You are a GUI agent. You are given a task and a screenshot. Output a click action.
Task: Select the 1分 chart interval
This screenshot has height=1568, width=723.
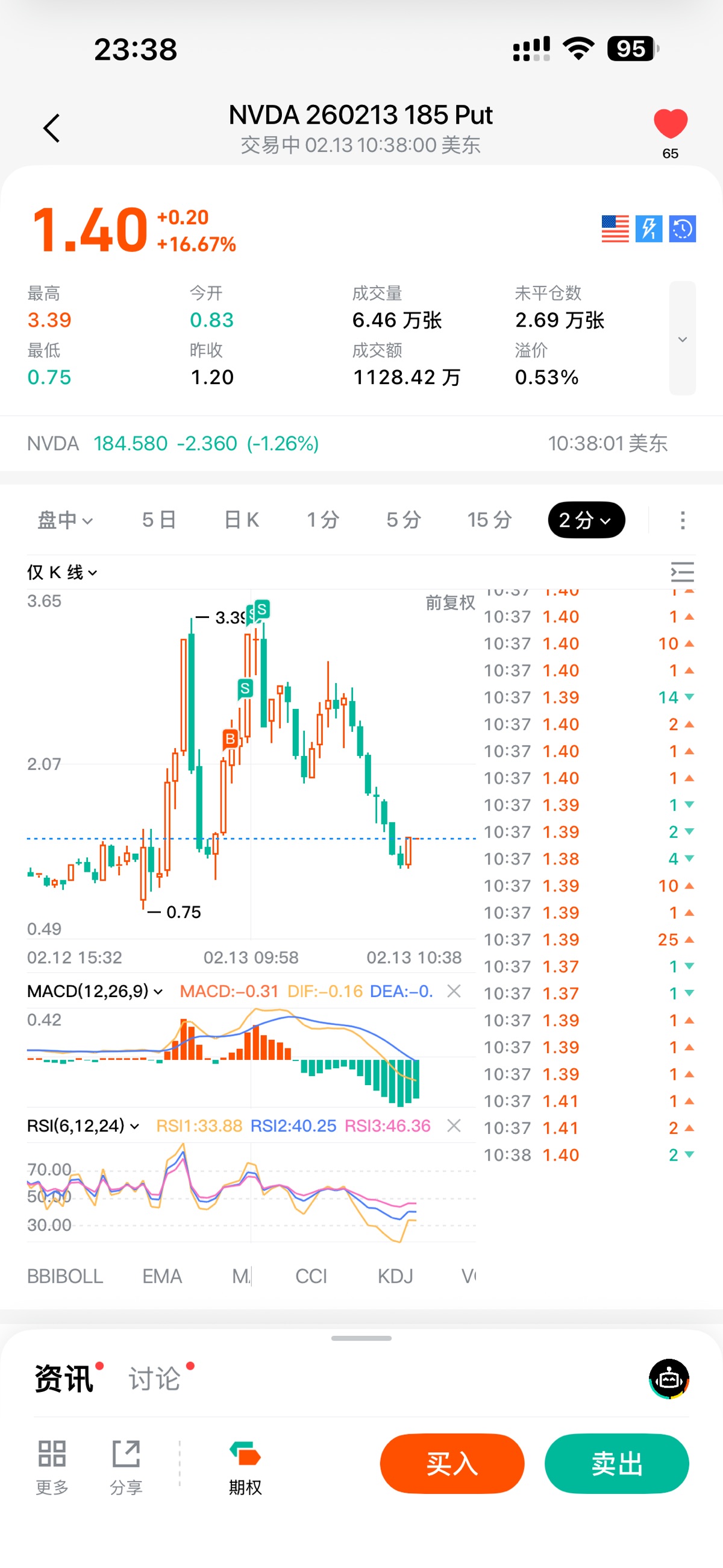(322, 520)
